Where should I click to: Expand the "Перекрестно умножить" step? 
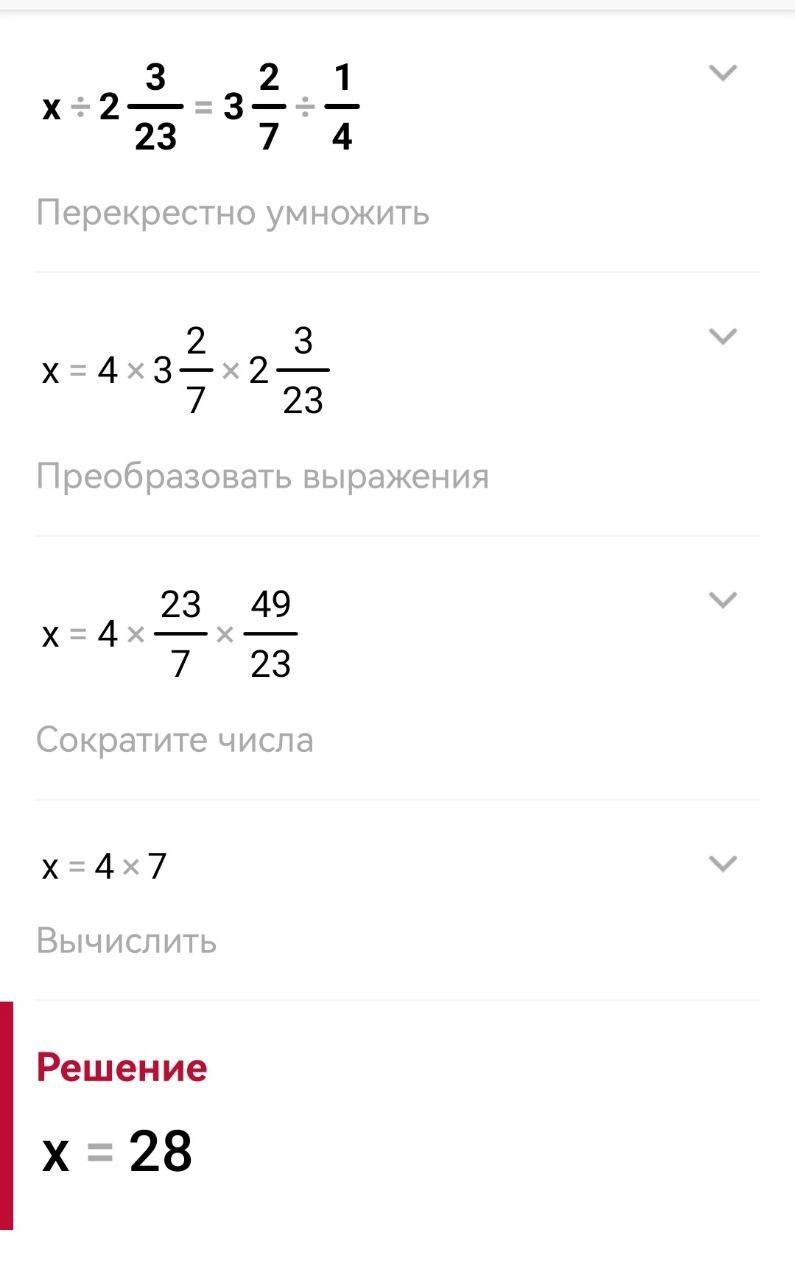[722, 73]
